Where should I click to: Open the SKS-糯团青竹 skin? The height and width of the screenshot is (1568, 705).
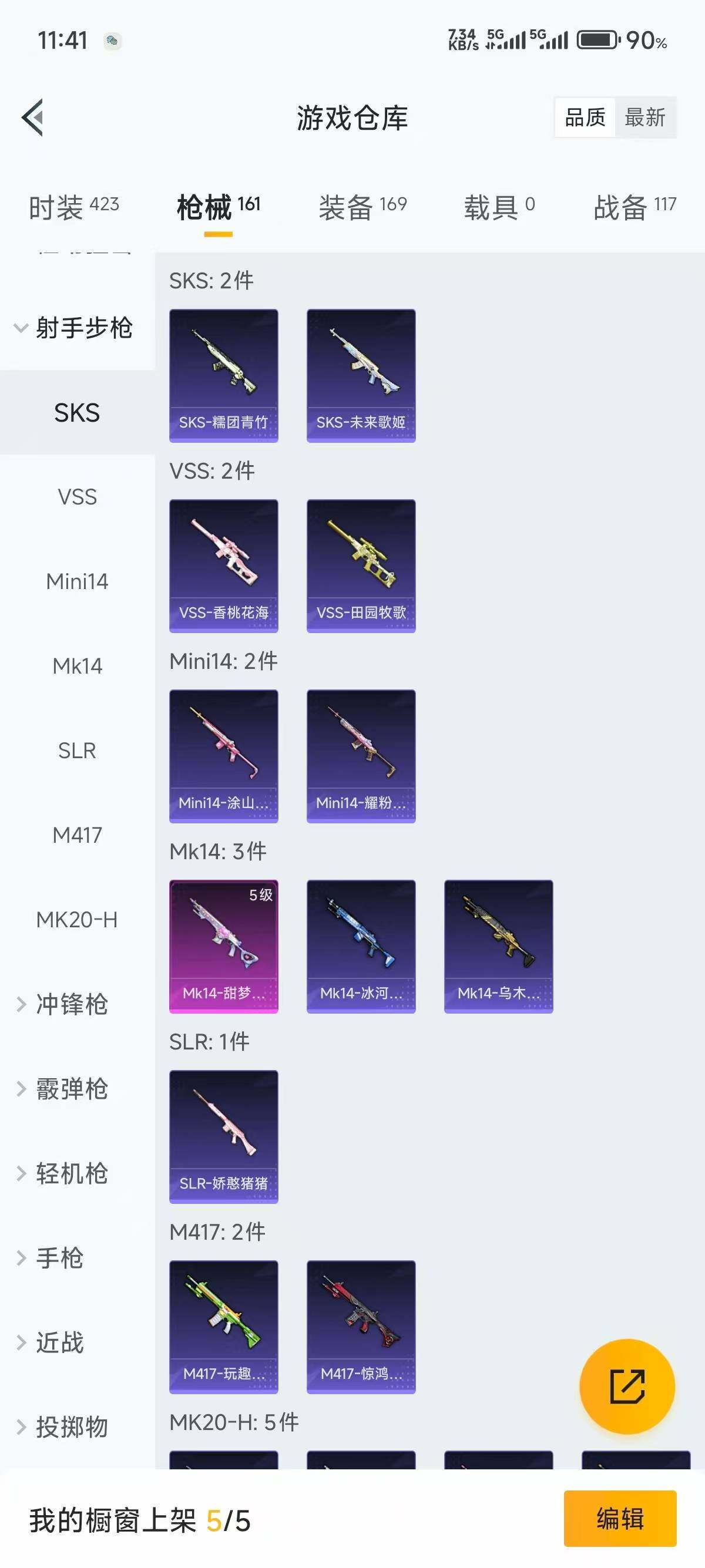pos(223,376)
